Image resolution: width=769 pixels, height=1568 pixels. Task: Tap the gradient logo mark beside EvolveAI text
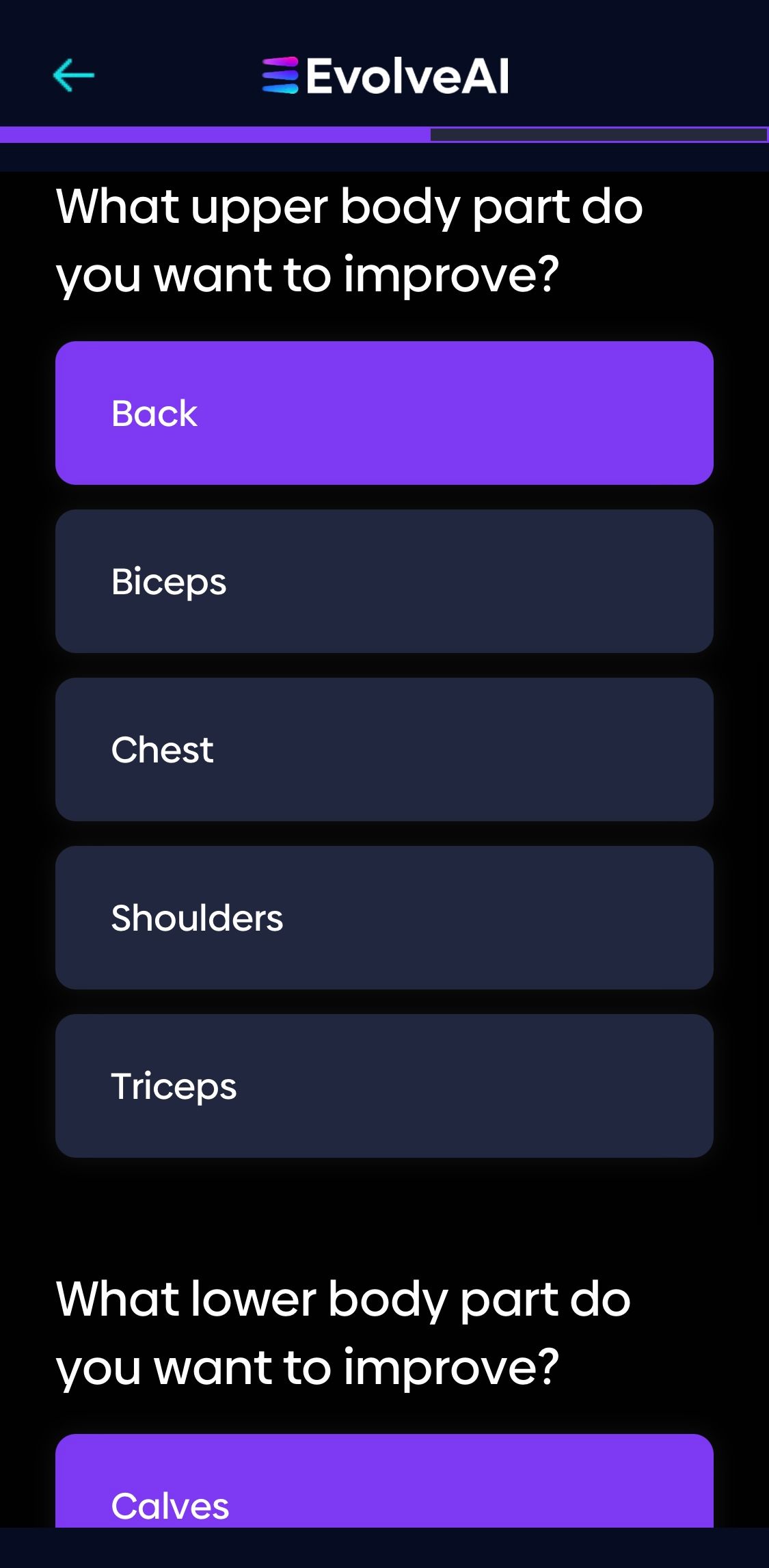click(280, 75)
